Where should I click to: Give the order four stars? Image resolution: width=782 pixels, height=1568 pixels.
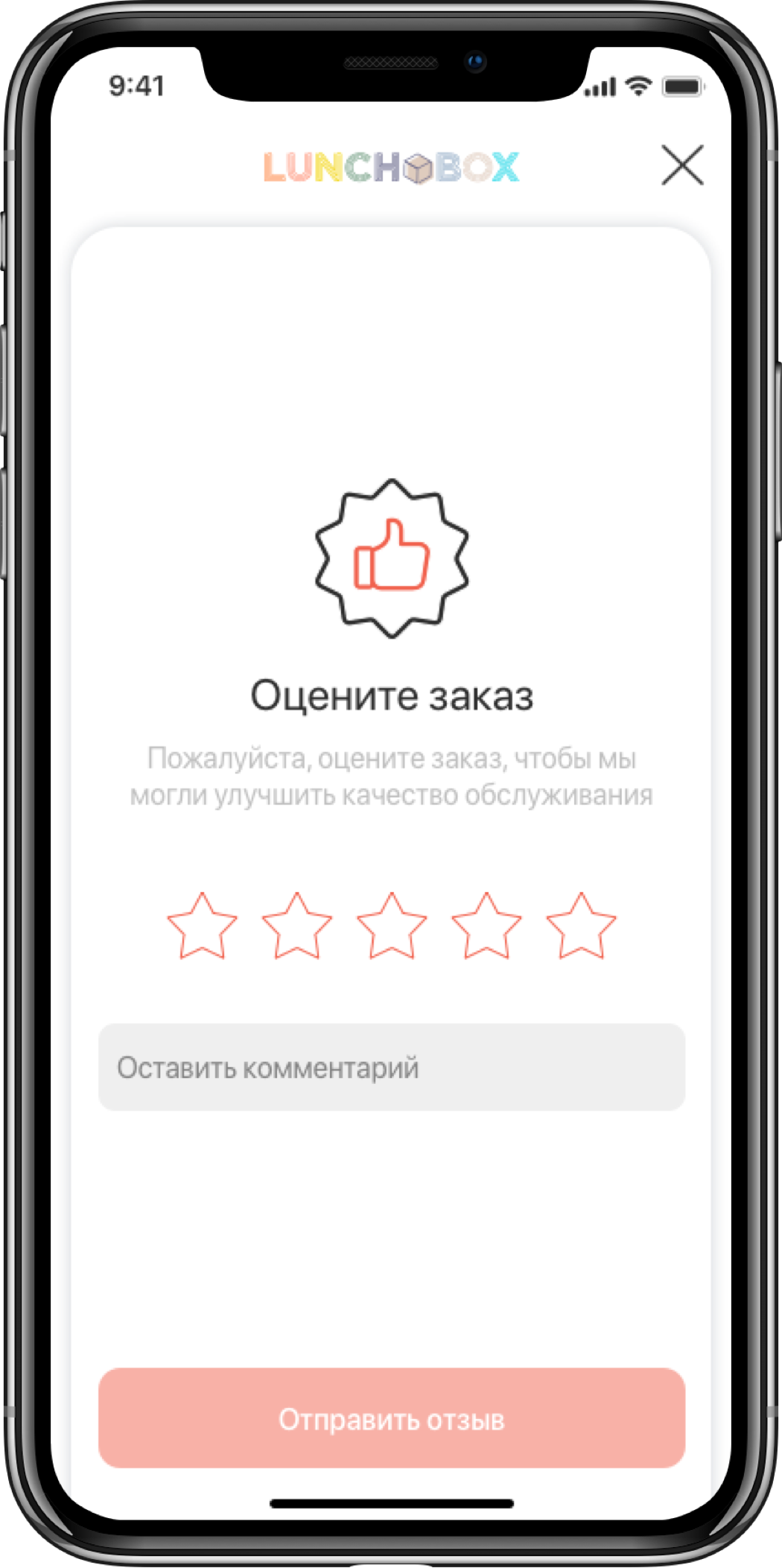point(486,927)
